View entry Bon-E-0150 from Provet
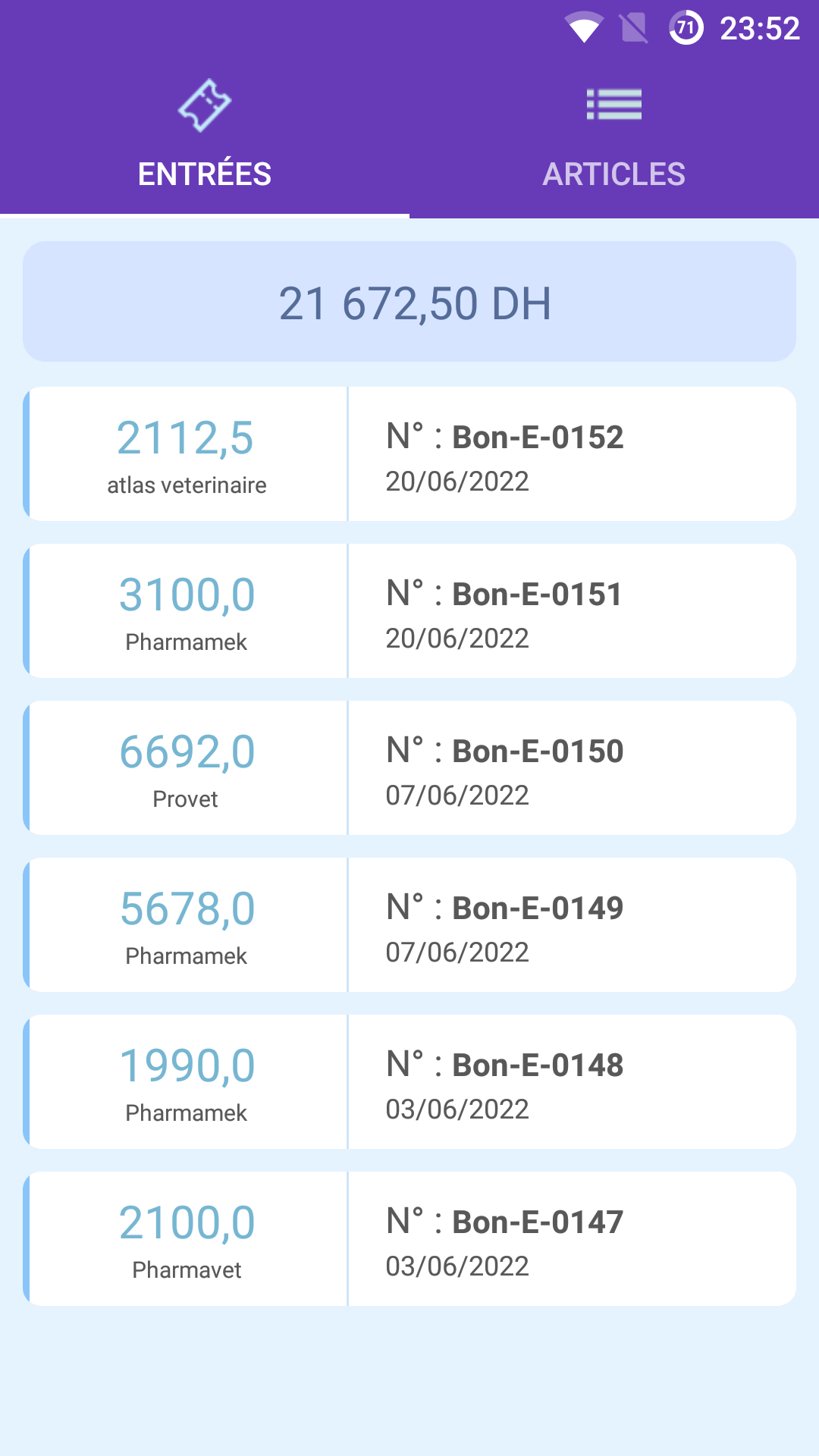Viewport: 819px width, 1456px height. coord(409,767)
